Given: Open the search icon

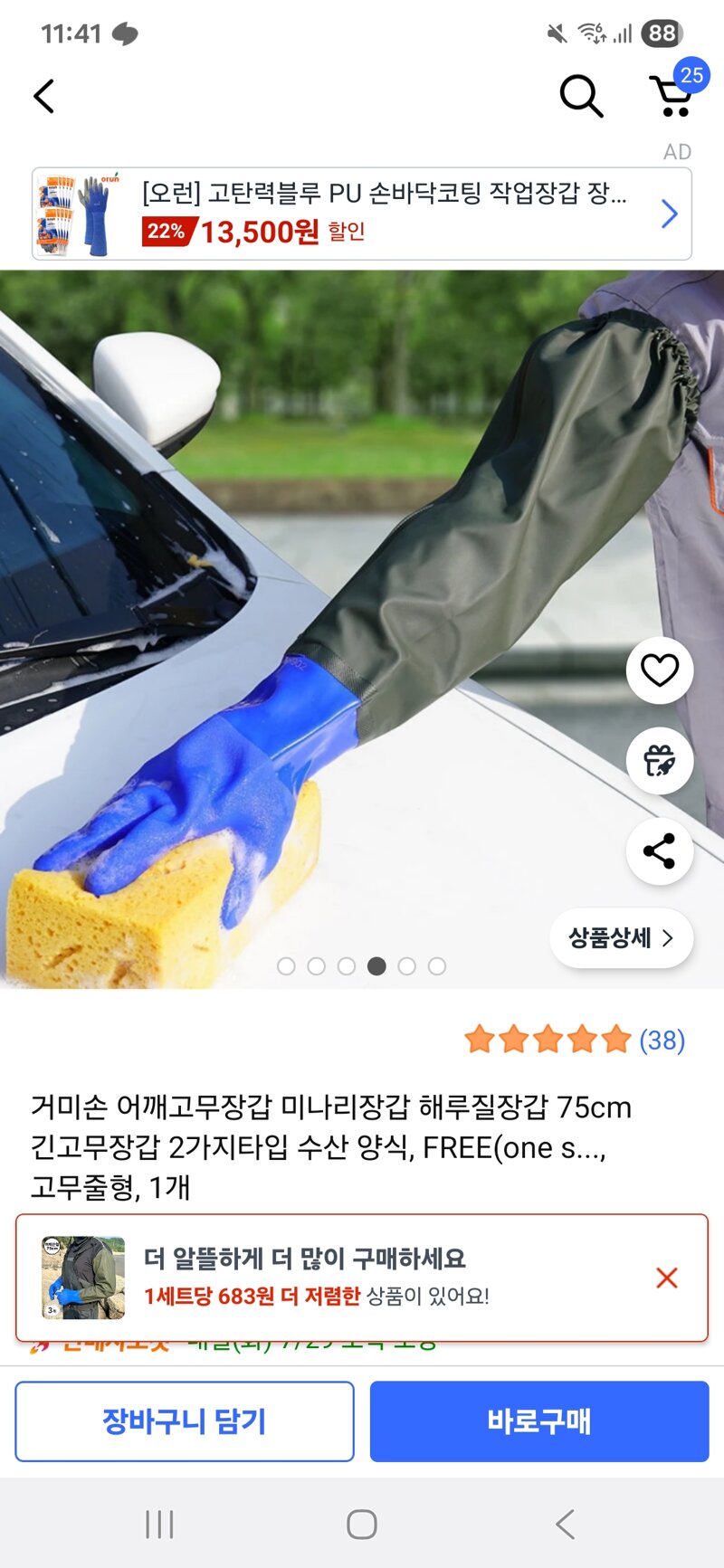Looking at the screenshot, I should click(x=581, y=96).
